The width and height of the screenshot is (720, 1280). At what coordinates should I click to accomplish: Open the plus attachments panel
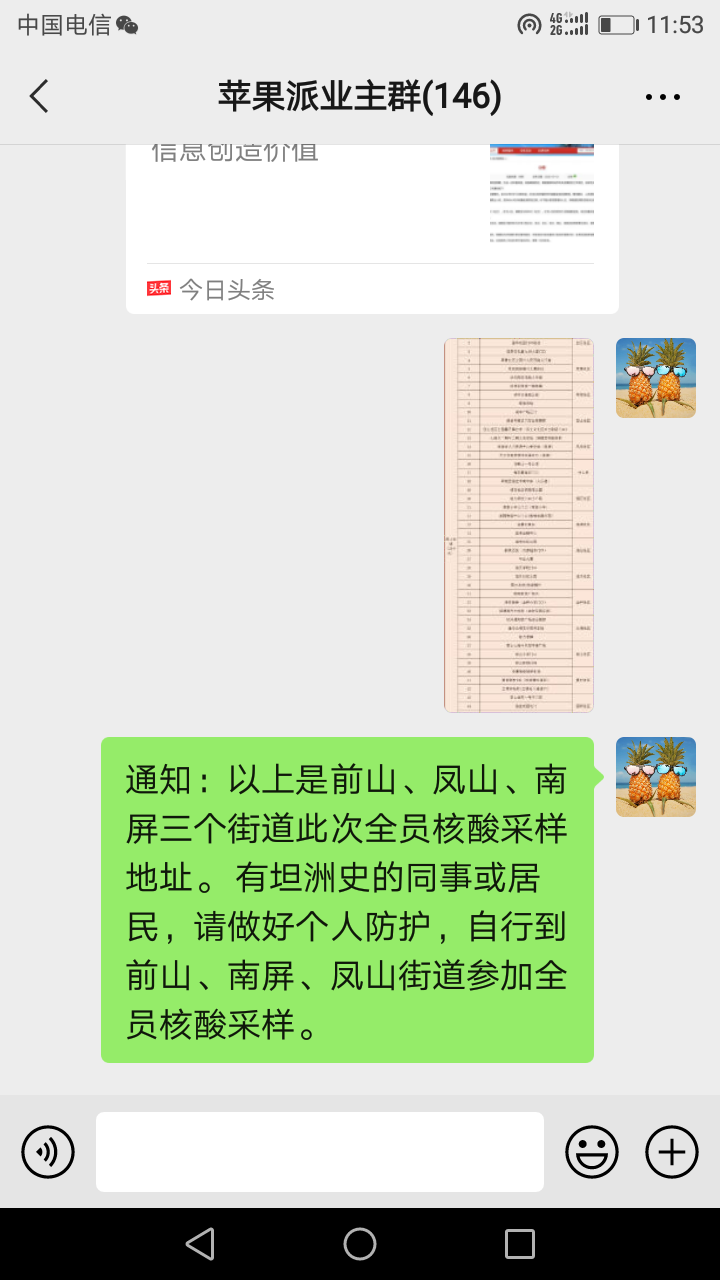671,1152
